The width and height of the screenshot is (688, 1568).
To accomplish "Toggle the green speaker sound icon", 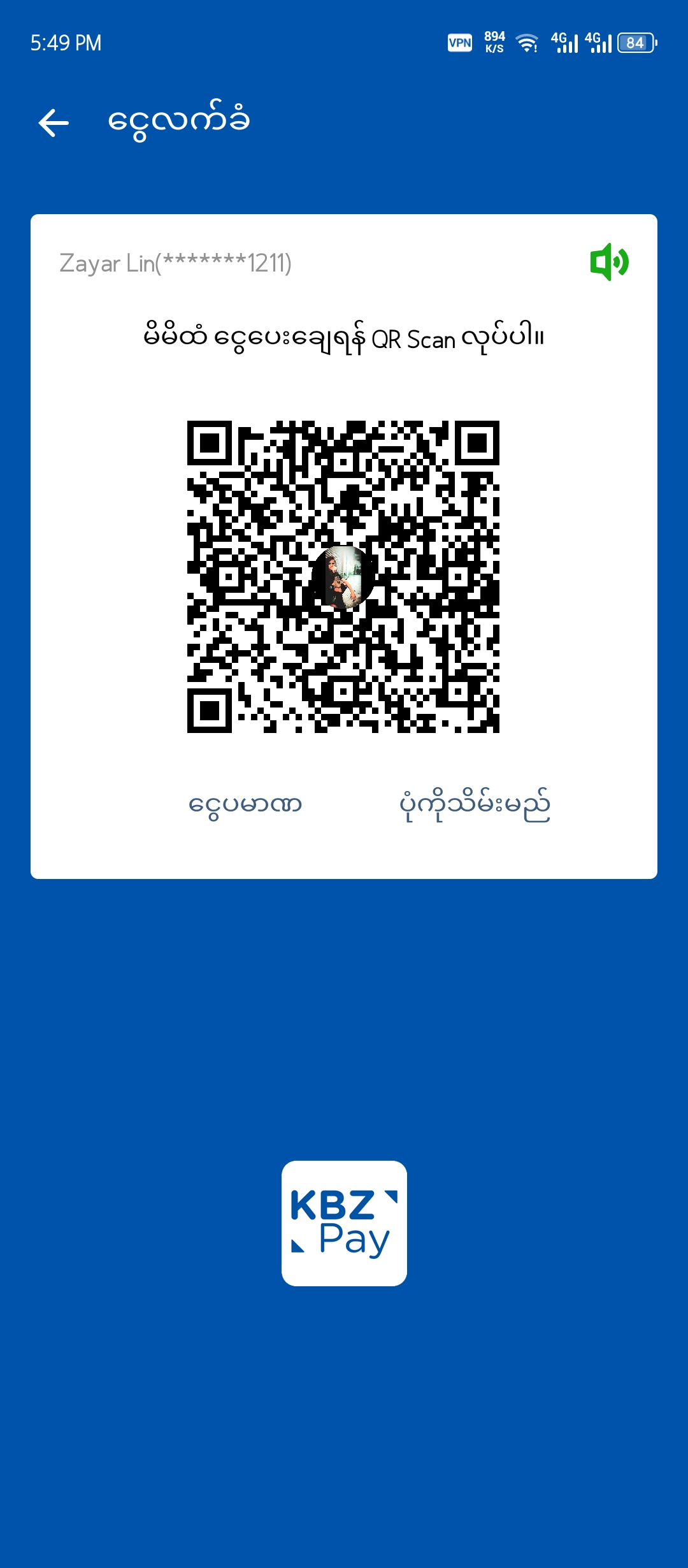I will tap(609, 262).
